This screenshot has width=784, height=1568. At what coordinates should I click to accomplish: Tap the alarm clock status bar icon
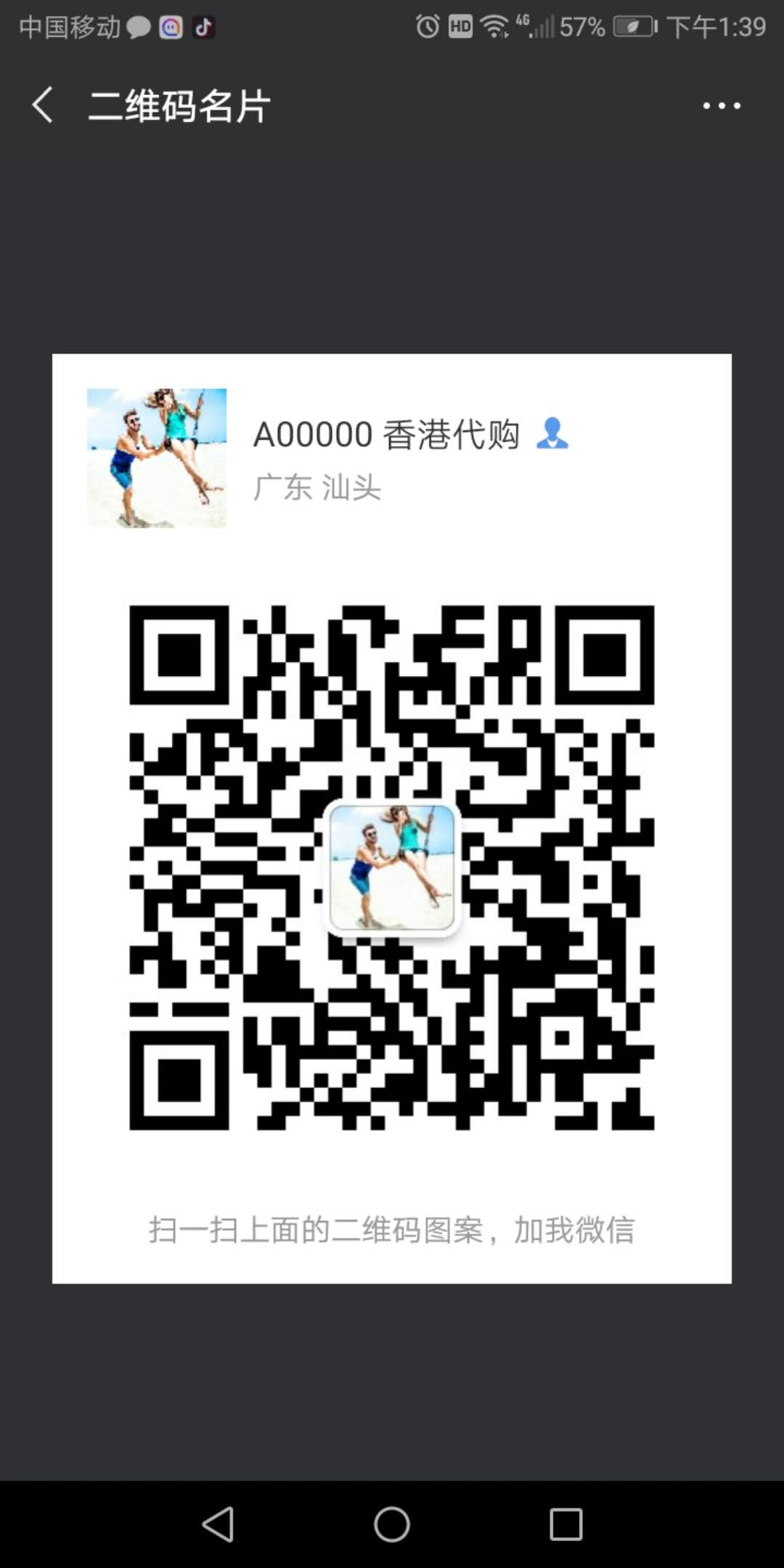click(x=426, y=26)
